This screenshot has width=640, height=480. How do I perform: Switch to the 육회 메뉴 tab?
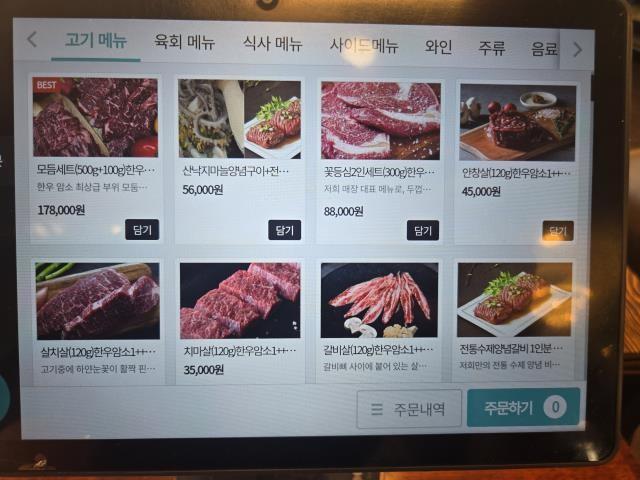click(184, 43)
